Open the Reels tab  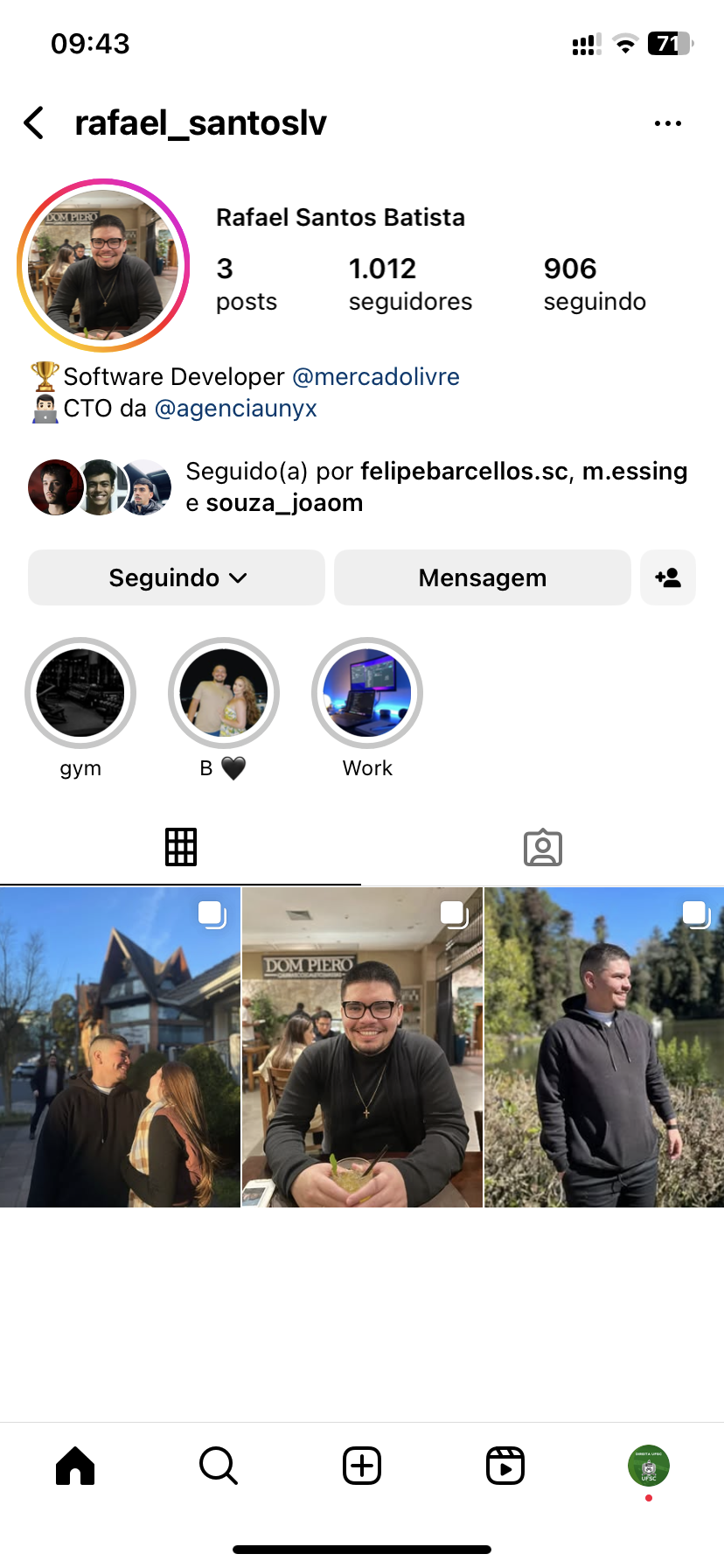tap(505, 1466)
